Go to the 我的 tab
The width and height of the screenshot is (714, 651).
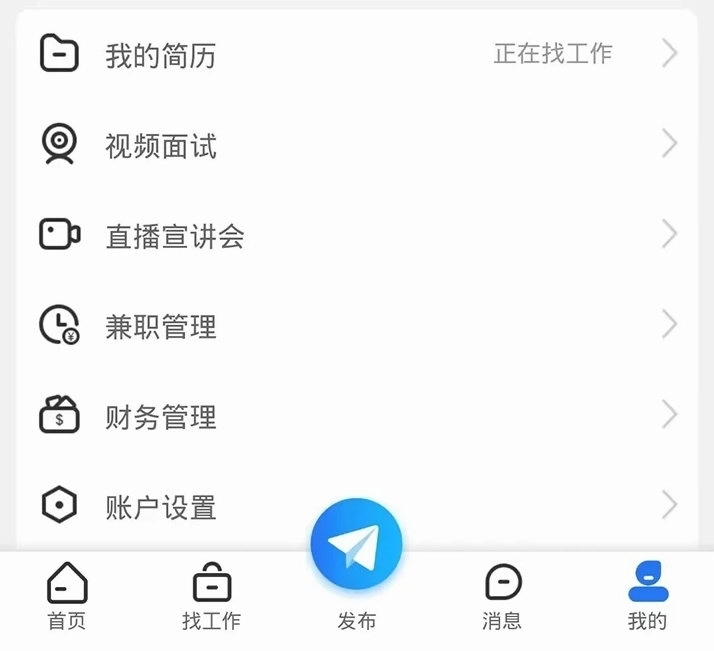tap(647, 596)
